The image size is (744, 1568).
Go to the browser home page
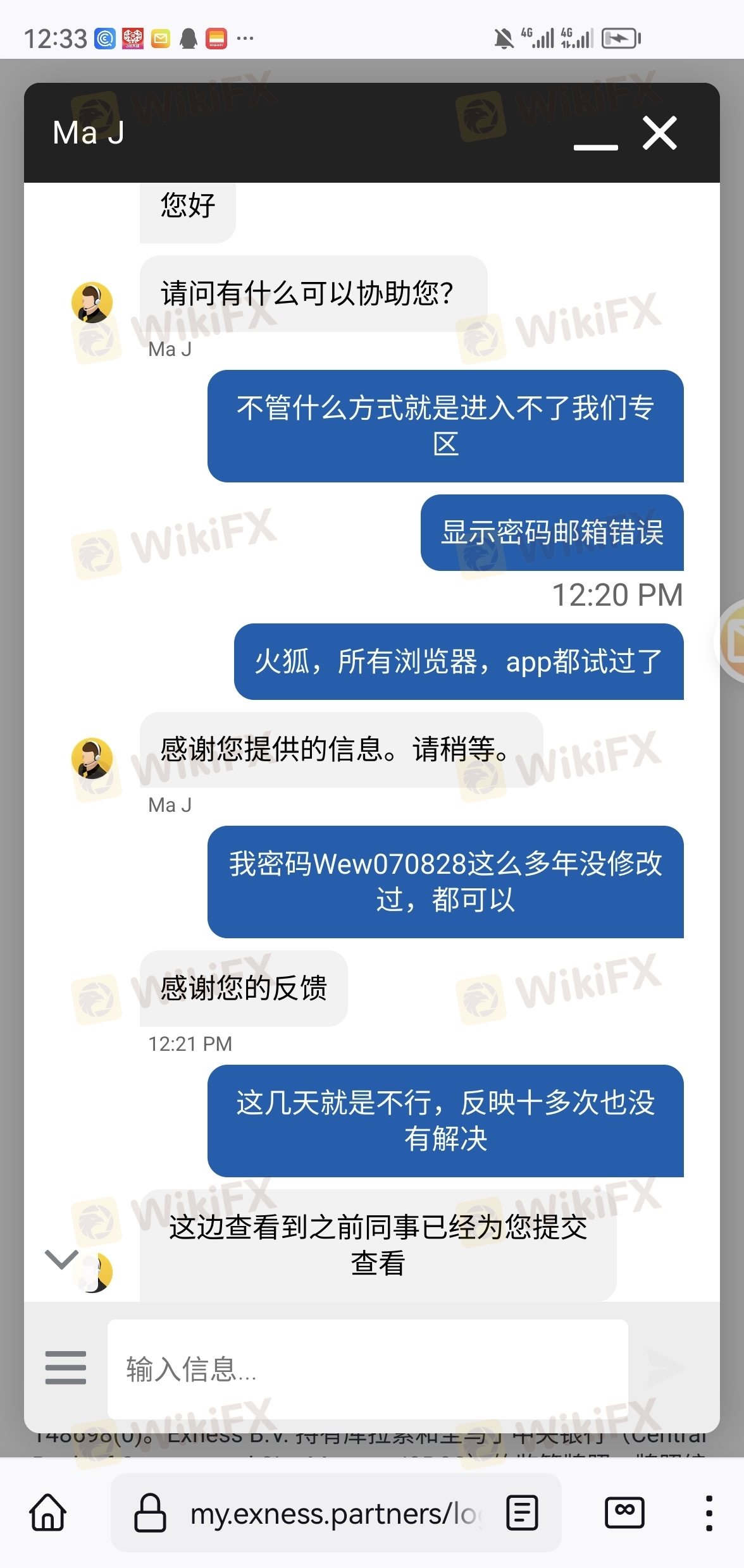pos(48,1512)
